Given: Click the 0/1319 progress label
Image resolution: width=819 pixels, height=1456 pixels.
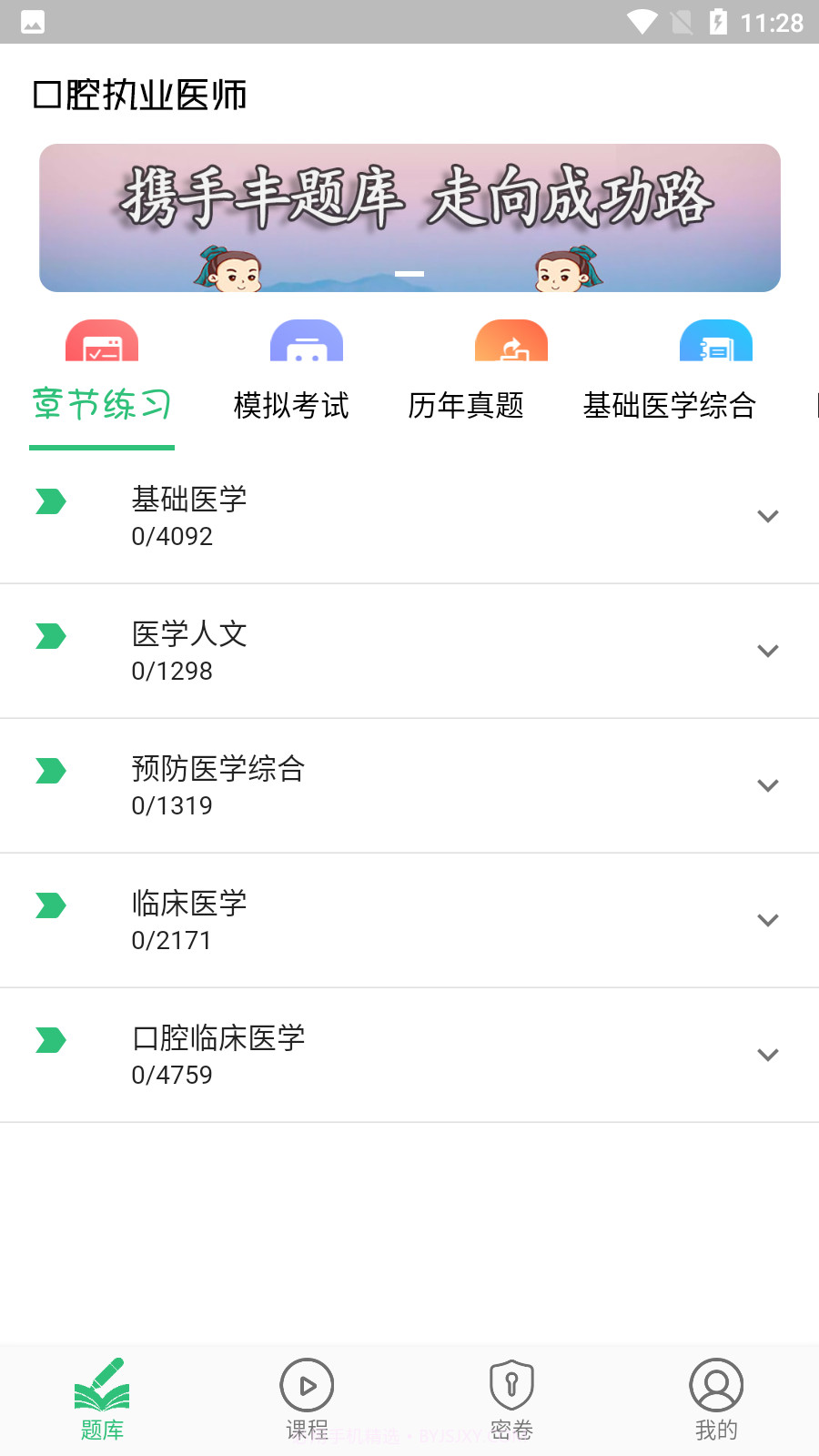Looking at the screenshot, I should click(x=173, y=804).
